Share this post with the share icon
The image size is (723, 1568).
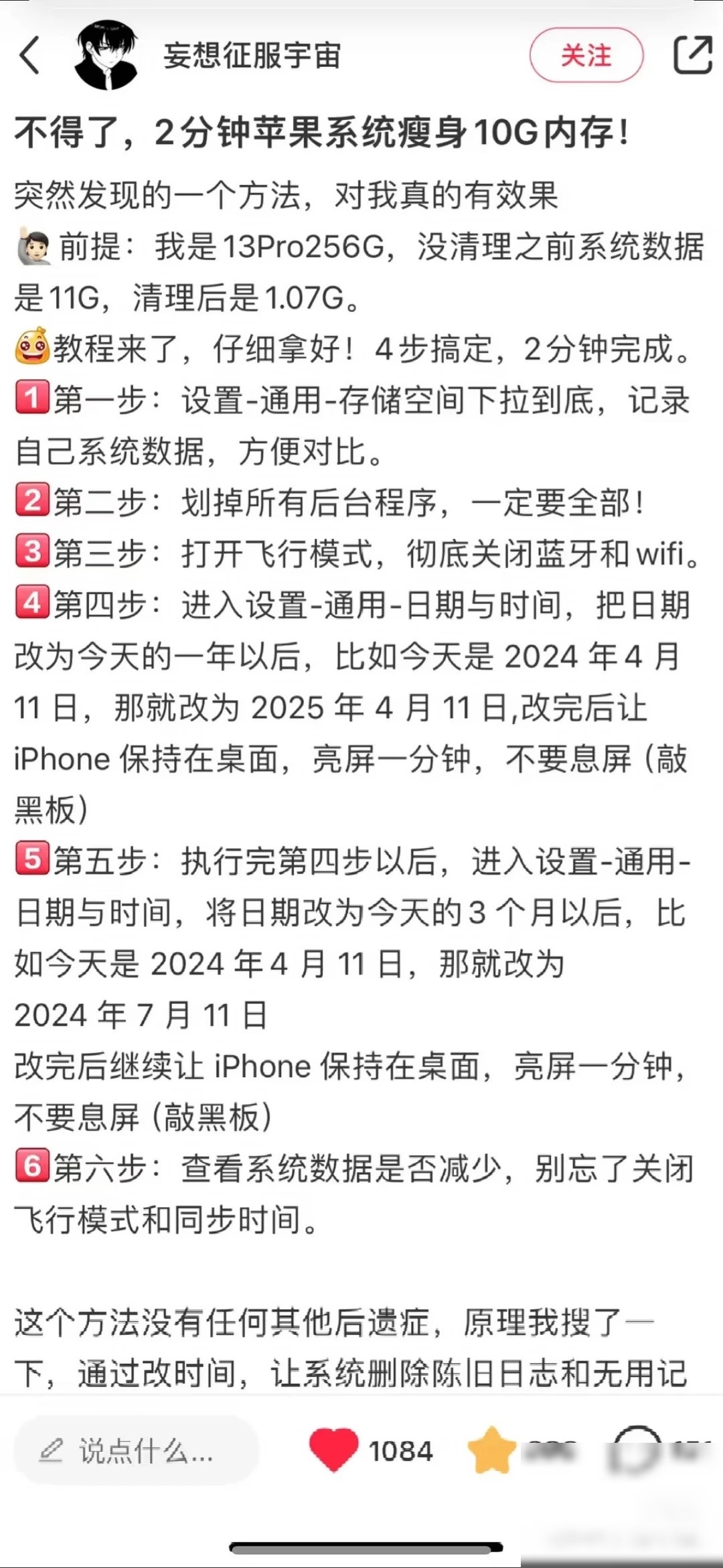coord(692,55)
